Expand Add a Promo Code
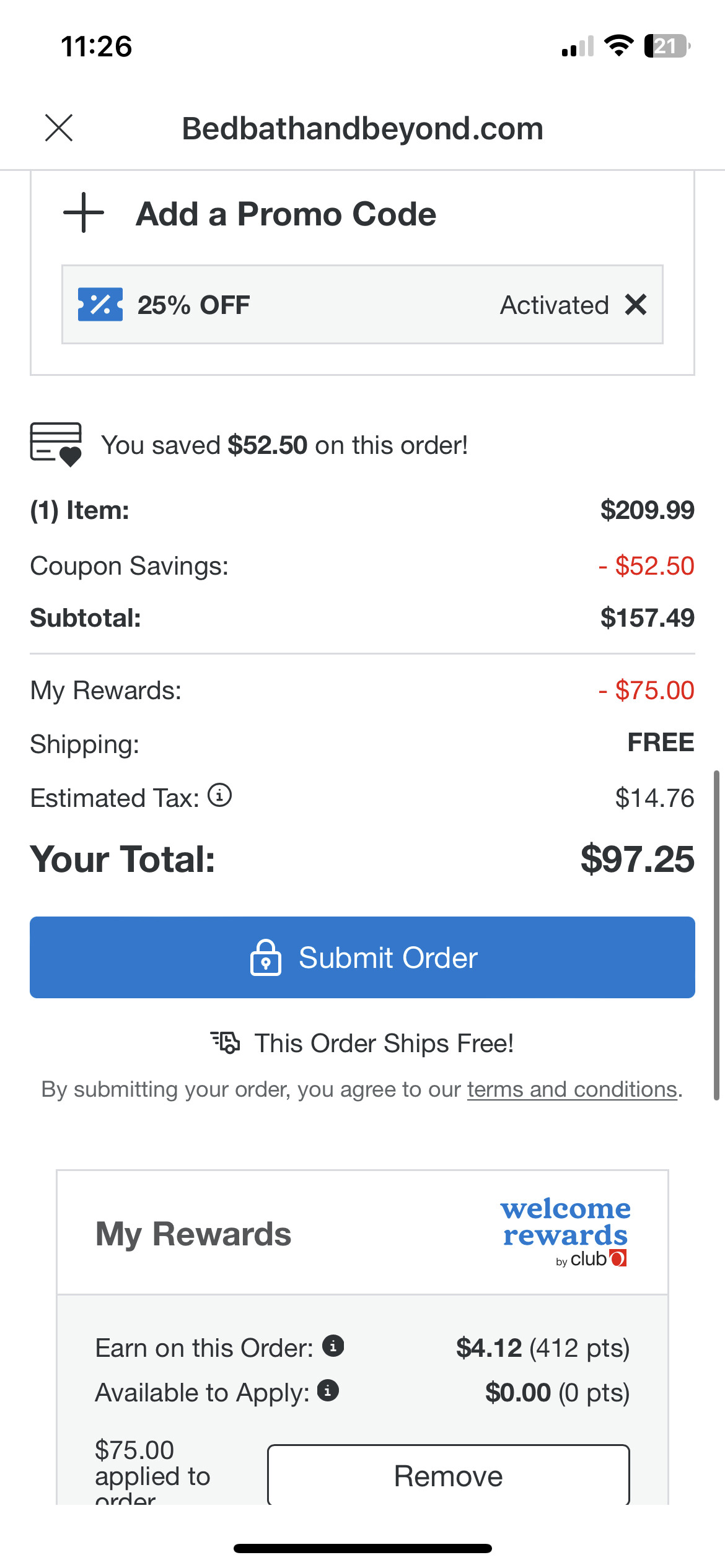This screenshot has width=725, height=1568. point(250,214)
